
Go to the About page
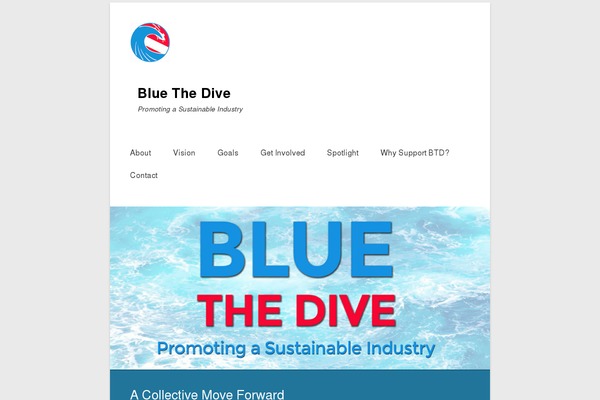(x=141, y=153)
